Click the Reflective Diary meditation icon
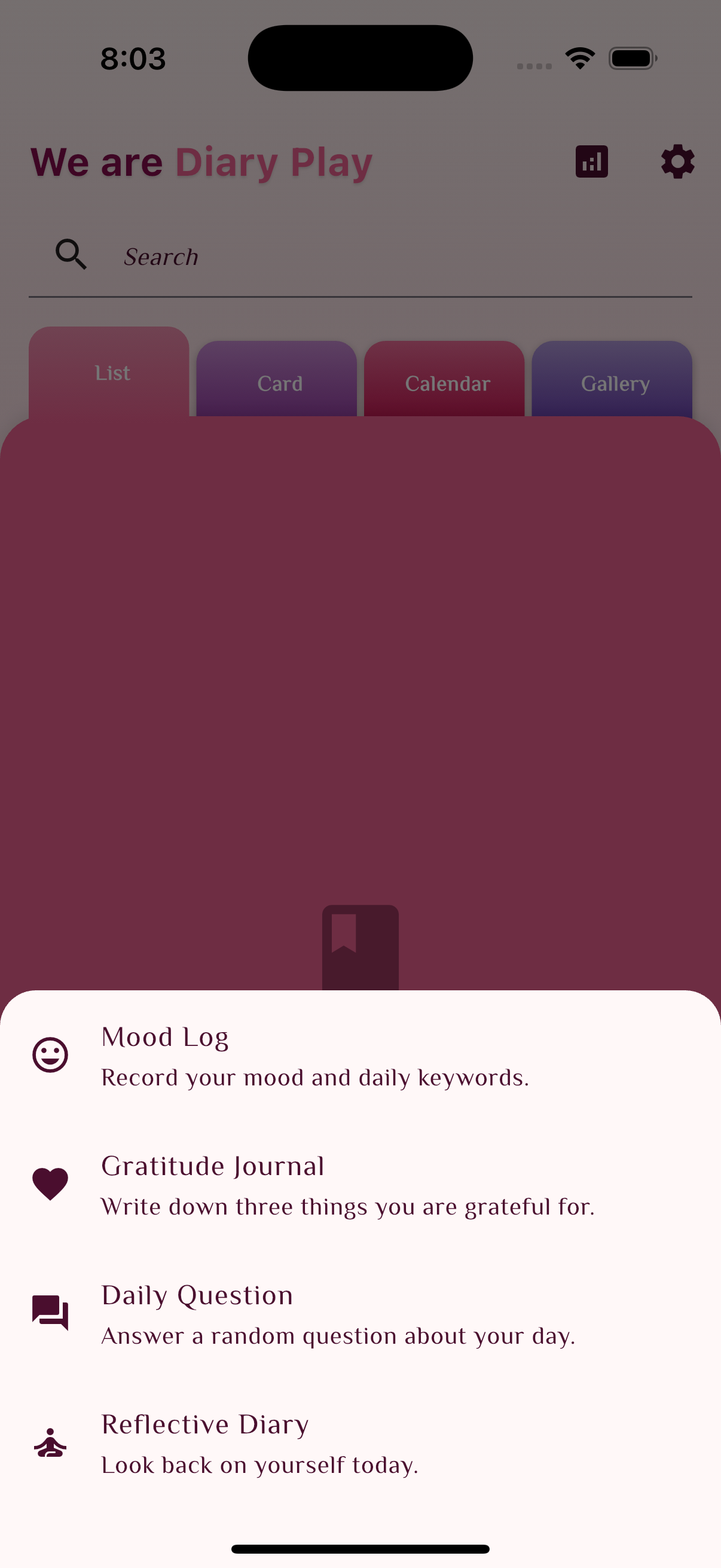Screen dimensions: 721x1568 tap(50, 1441)
